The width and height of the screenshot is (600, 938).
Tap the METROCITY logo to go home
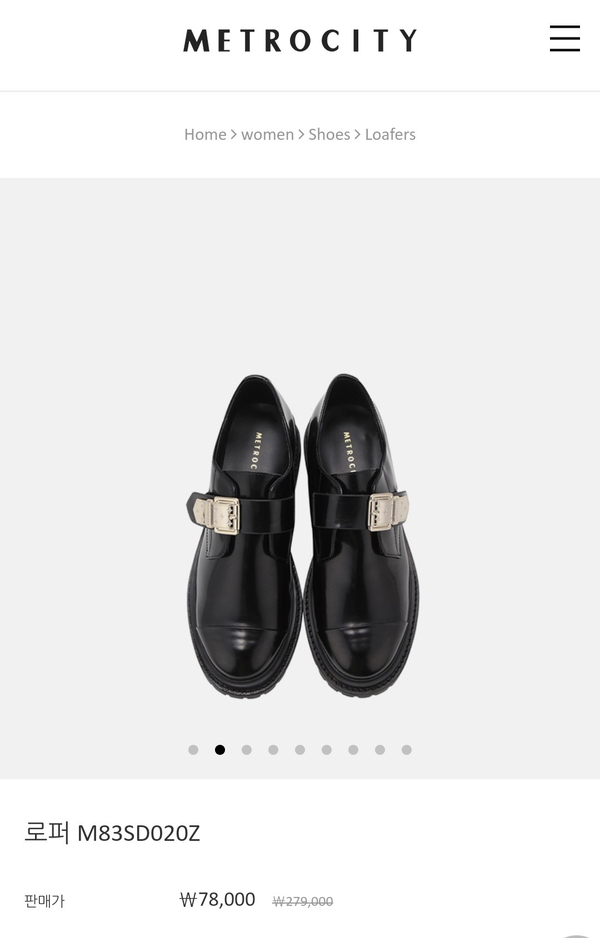[x=300, y=40]
